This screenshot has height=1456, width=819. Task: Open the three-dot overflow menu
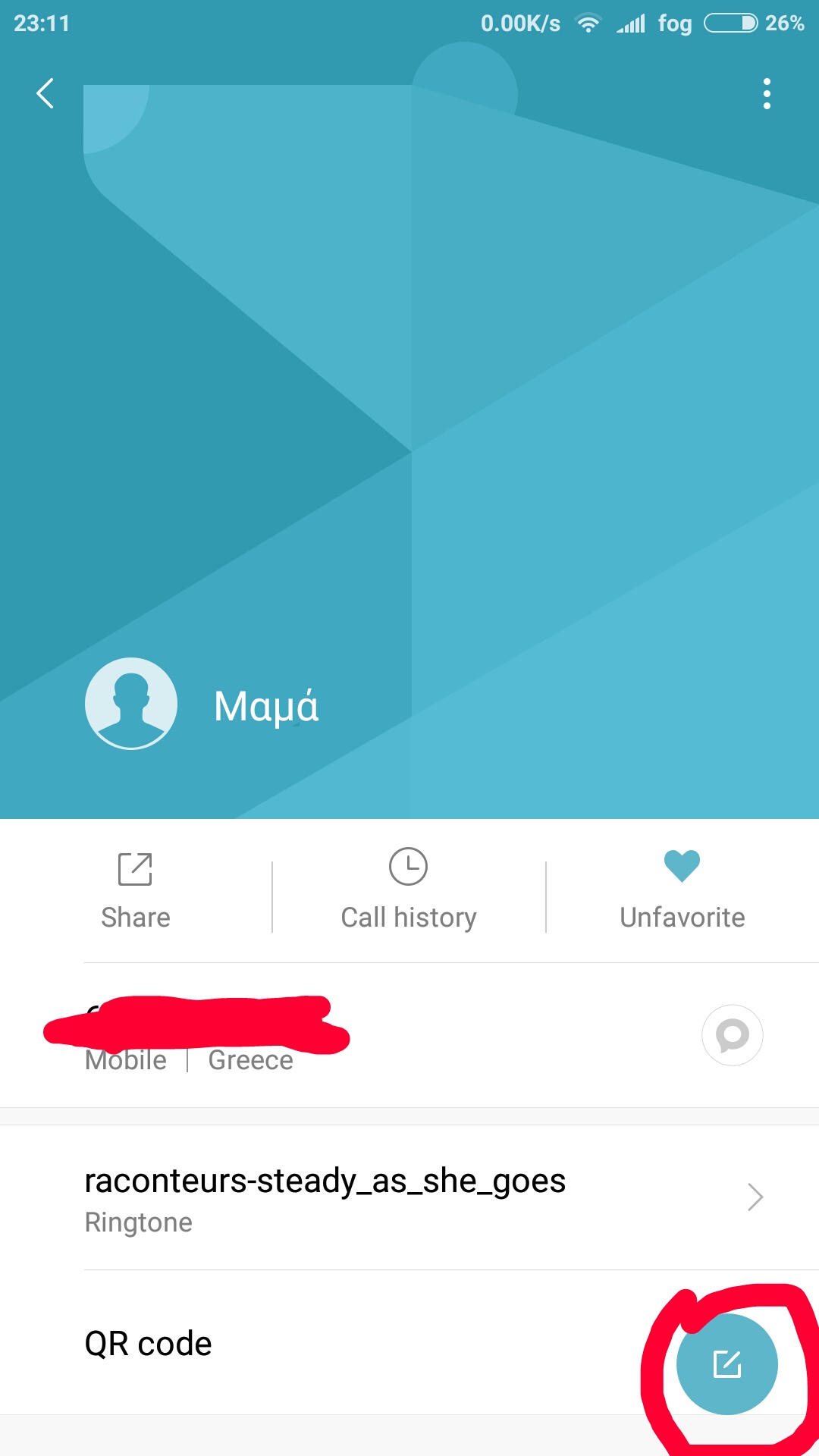click(767, 93)
